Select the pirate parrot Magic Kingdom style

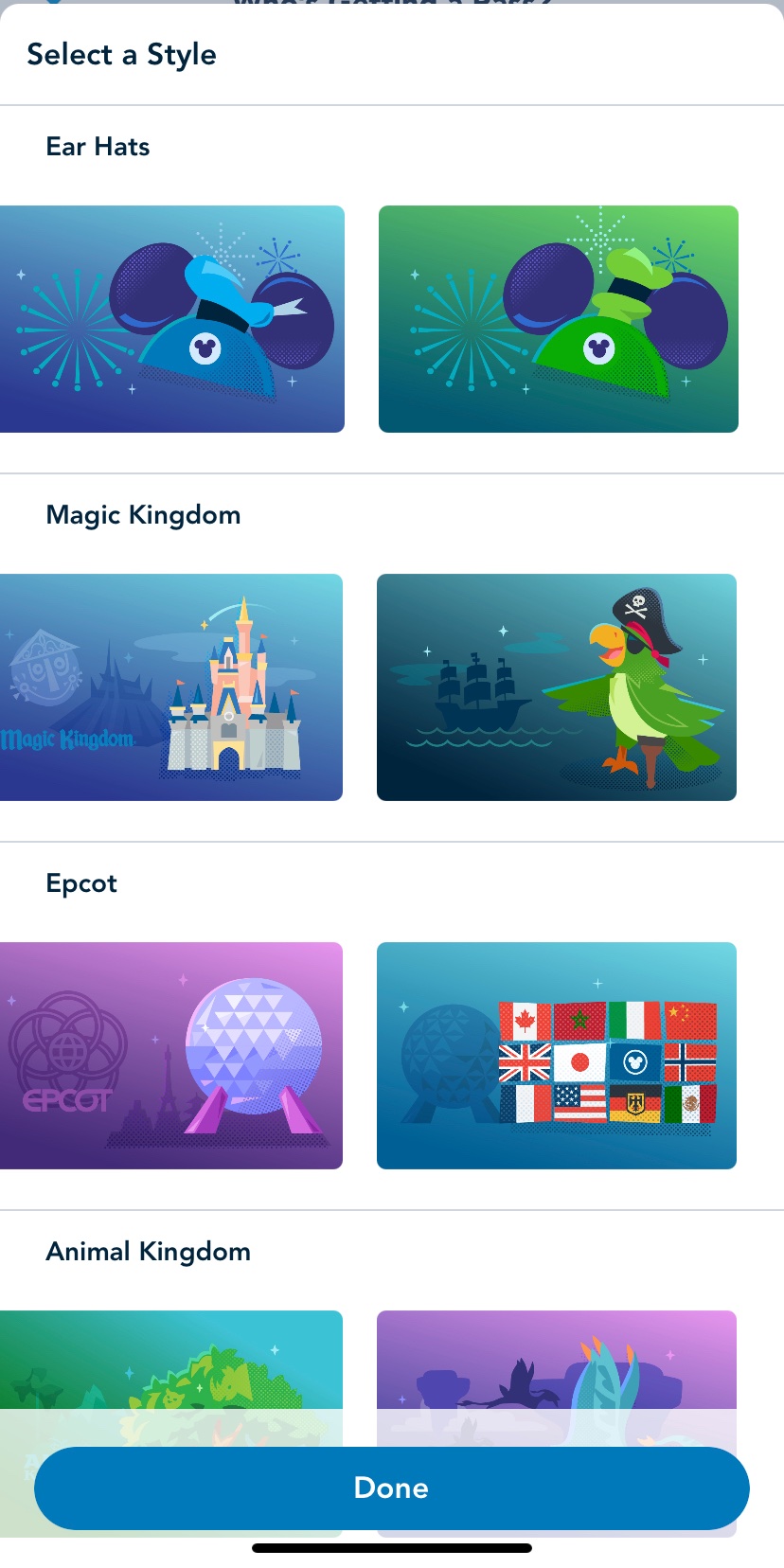click(x=556, y=687)
